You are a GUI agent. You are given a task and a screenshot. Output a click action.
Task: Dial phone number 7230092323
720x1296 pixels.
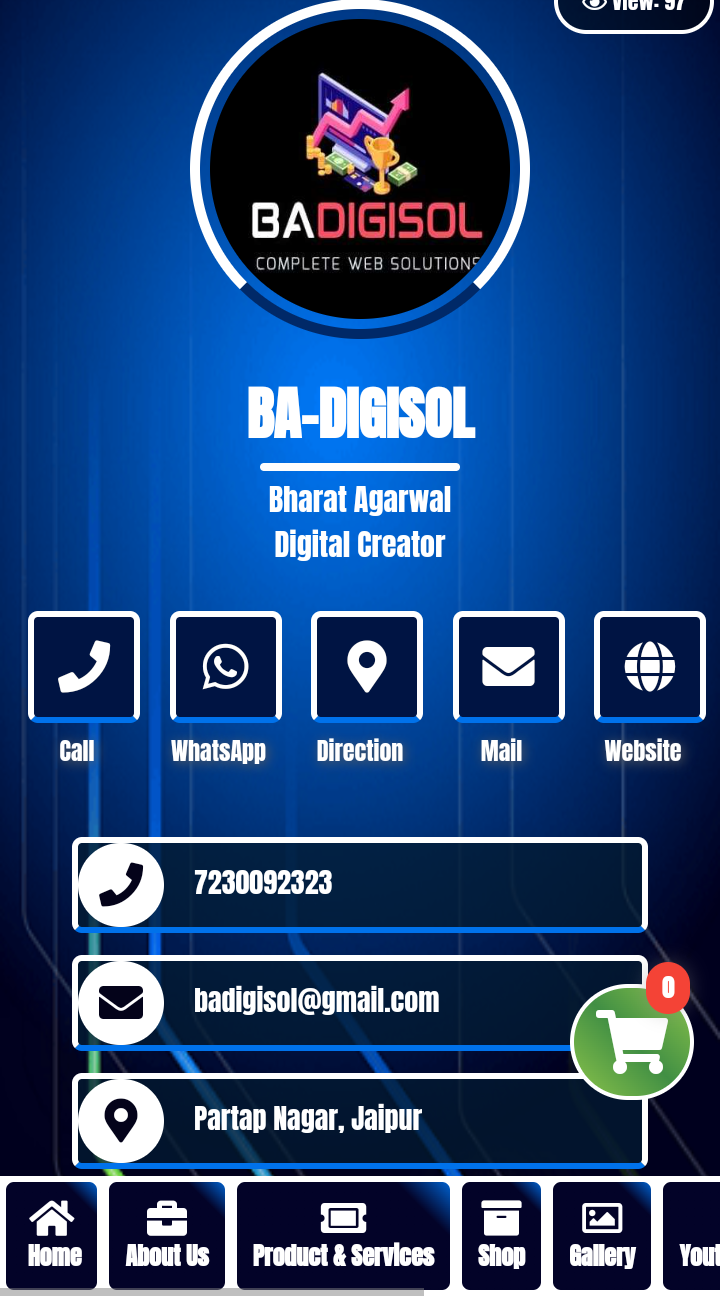pos(360,884)
